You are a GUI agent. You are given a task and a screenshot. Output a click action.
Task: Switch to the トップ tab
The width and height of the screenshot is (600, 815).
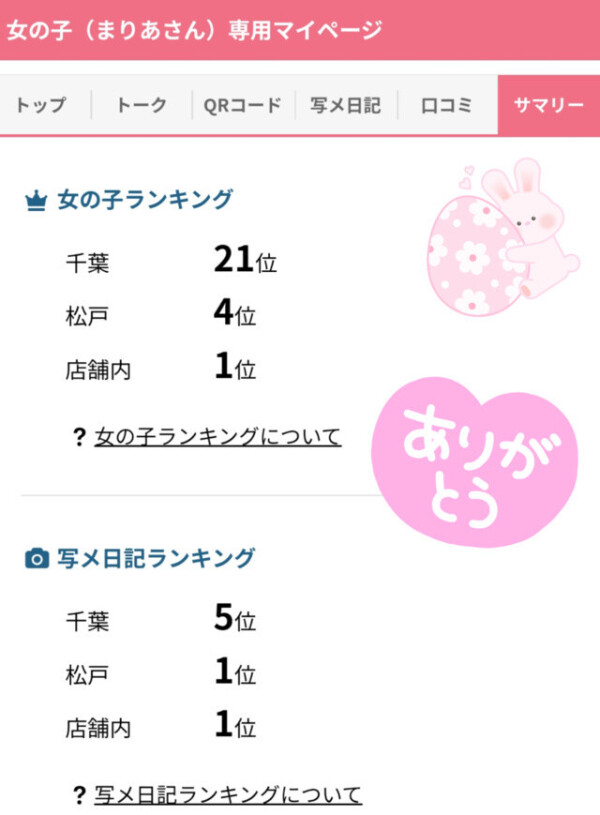(42, 105)
